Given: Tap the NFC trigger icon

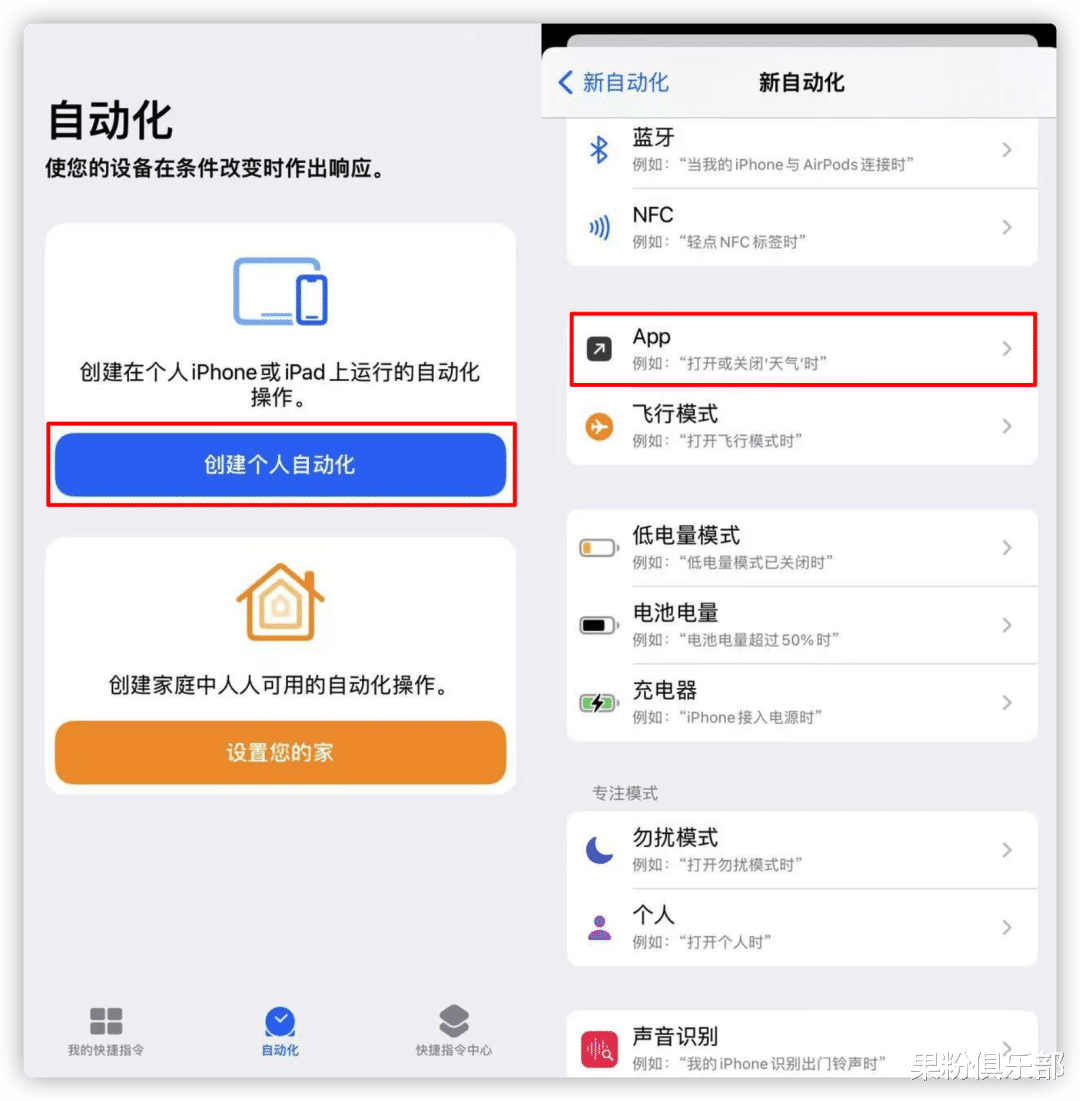Looking at the screenshot, I should click(x=599, y=227).
